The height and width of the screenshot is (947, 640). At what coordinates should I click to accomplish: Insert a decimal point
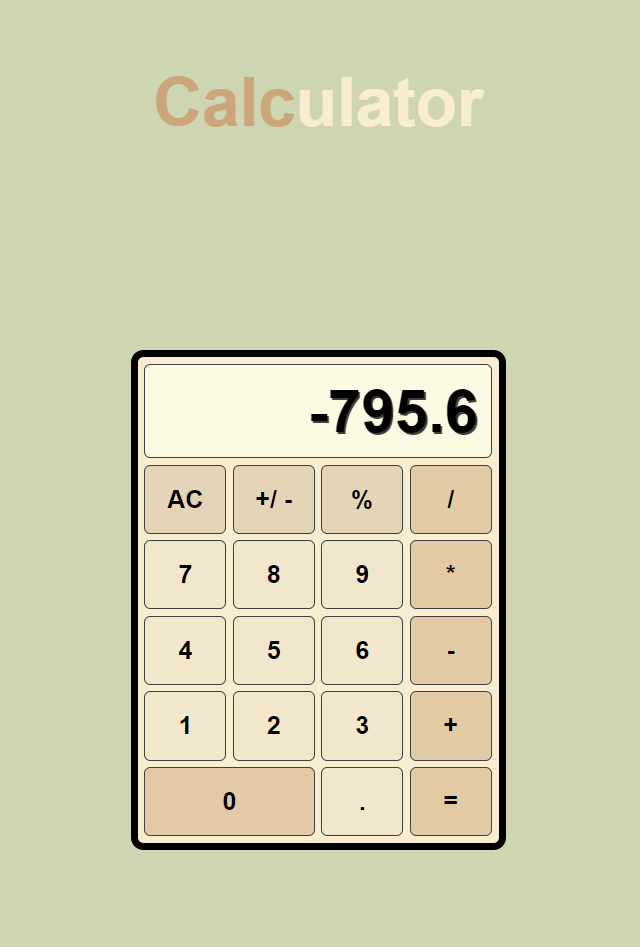[x=362, y=801]
